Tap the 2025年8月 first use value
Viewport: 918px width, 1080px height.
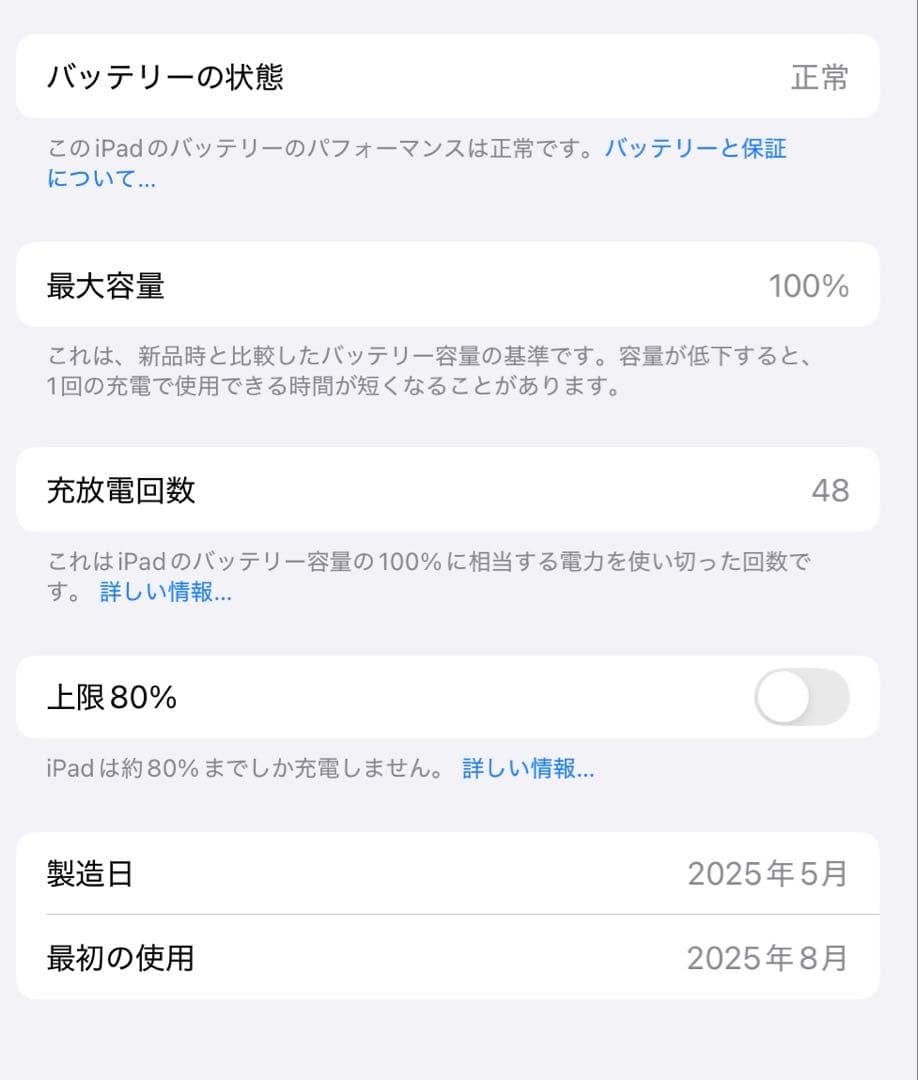(x=770, y=958)
